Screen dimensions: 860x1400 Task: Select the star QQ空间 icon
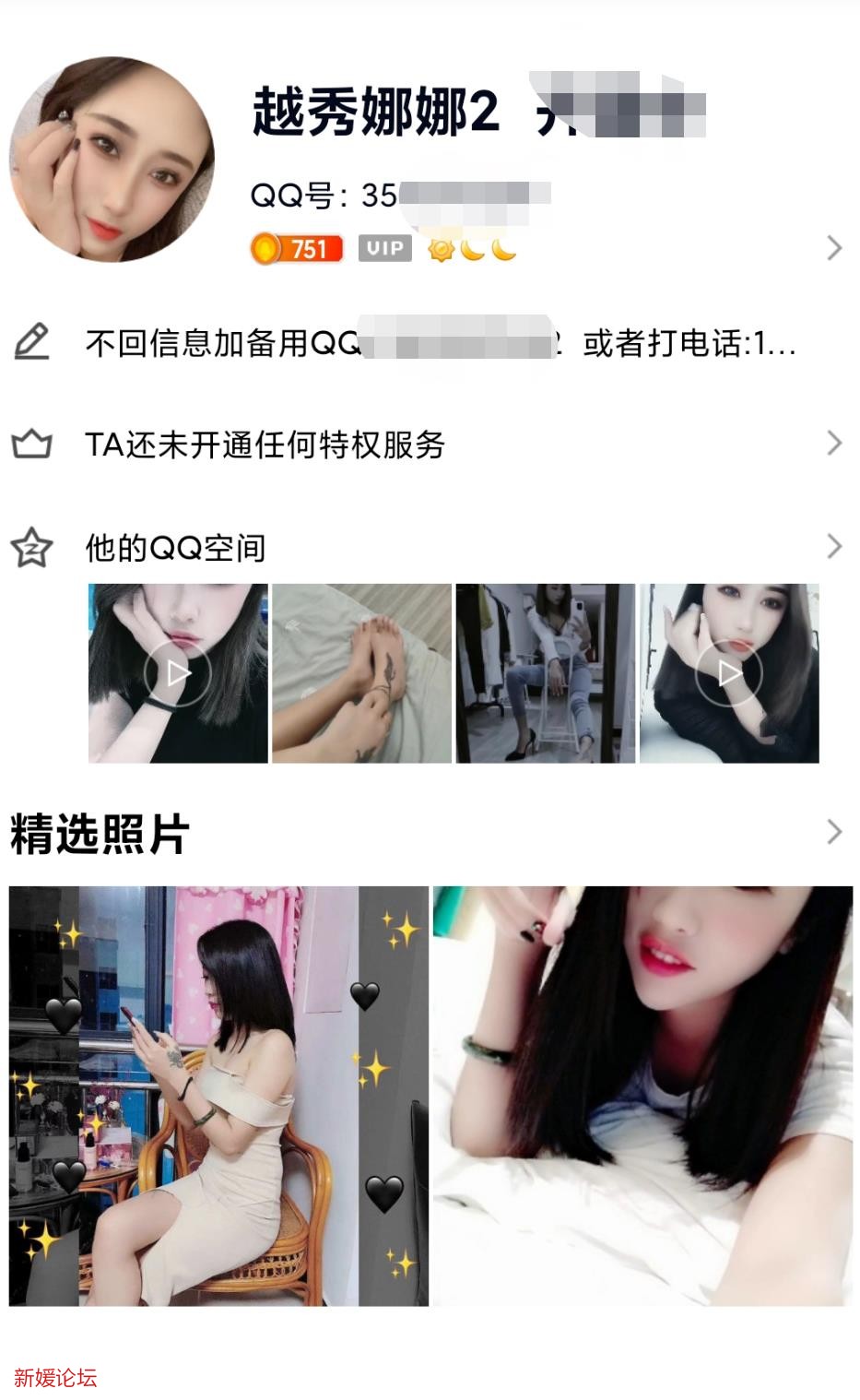[30, 546]
